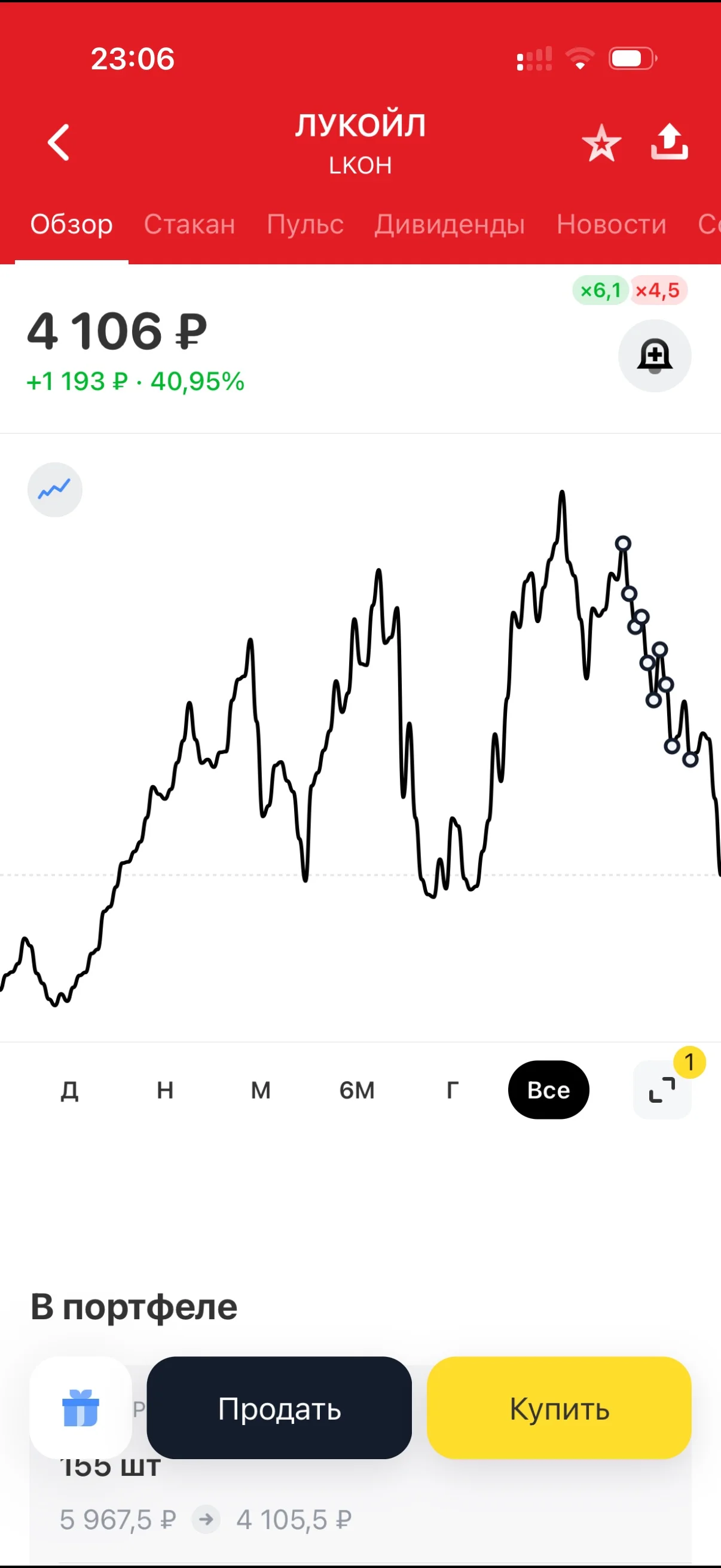
Task: Switch the chart to the М period
Action: [x=261, y=1090]
